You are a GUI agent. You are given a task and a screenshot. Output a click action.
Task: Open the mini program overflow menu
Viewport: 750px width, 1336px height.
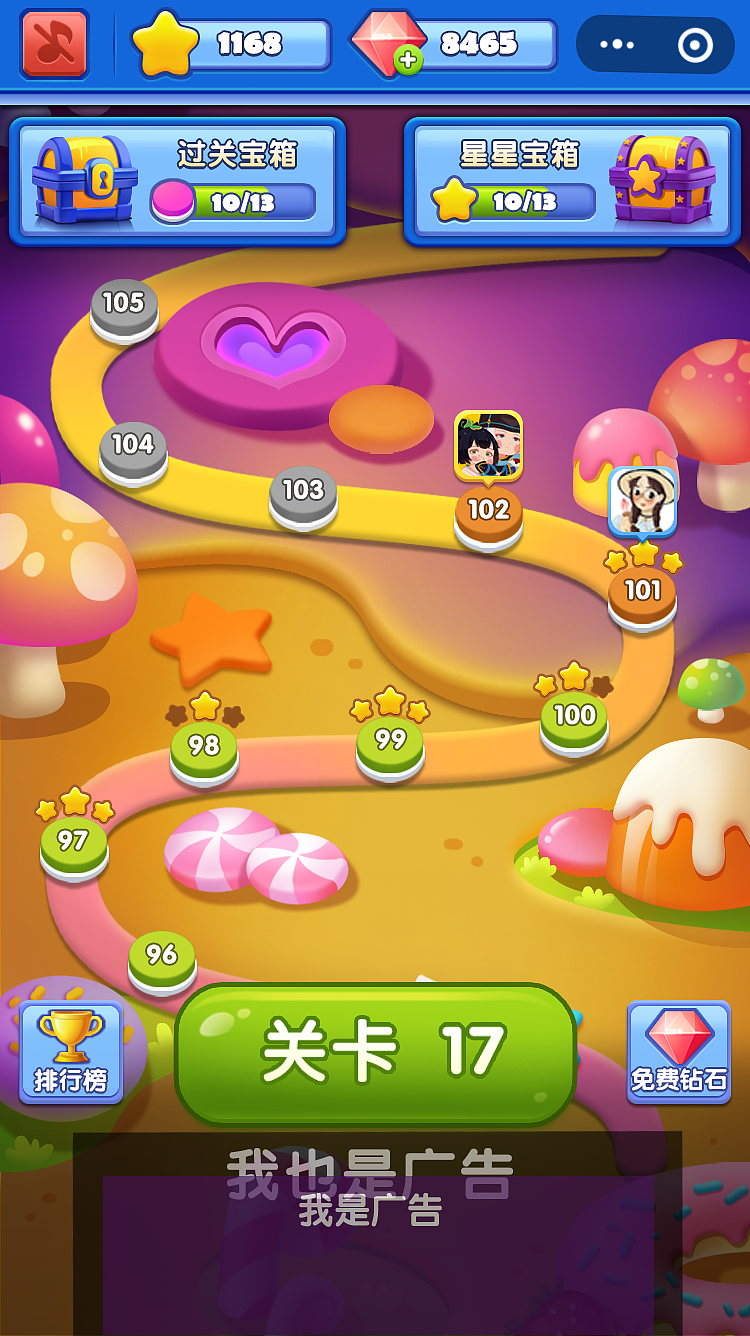tap(617, 45)
